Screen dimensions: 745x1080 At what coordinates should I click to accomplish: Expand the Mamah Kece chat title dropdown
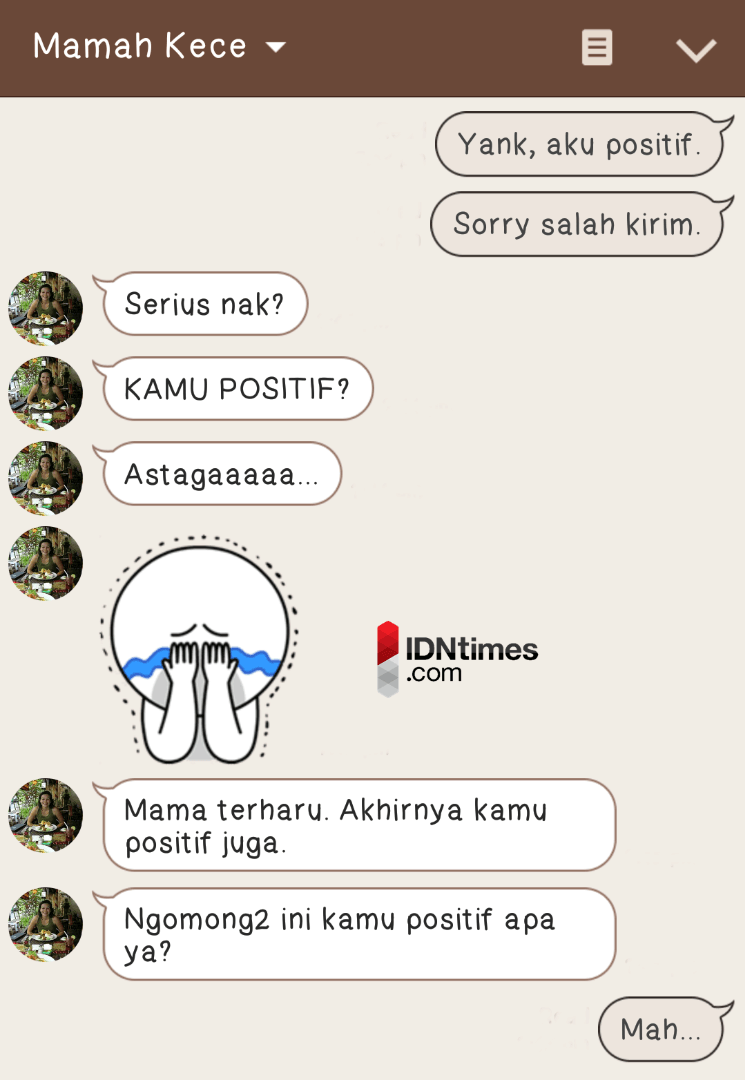(275, 47)
